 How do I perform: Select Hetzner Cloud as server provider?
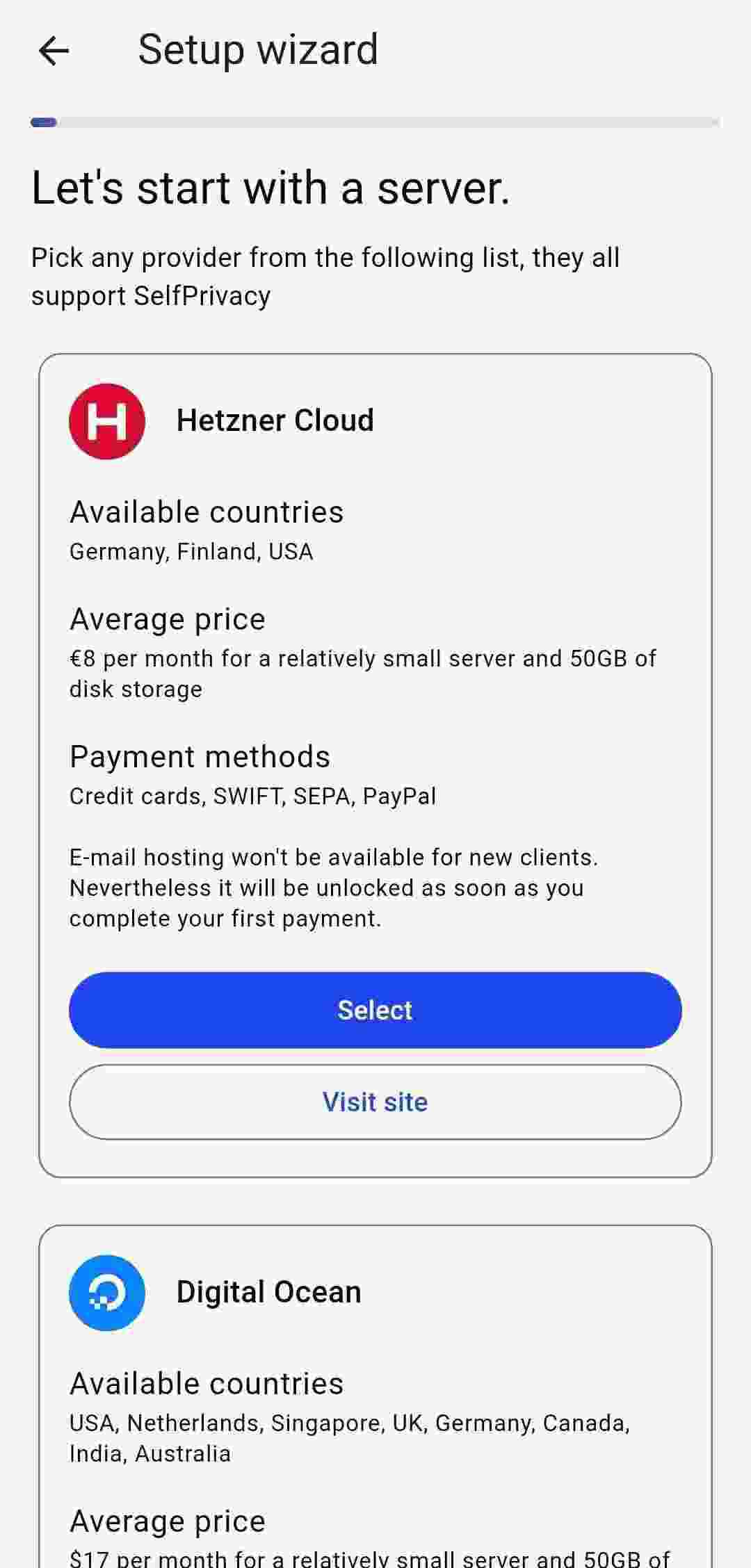tap(375, 1010)
